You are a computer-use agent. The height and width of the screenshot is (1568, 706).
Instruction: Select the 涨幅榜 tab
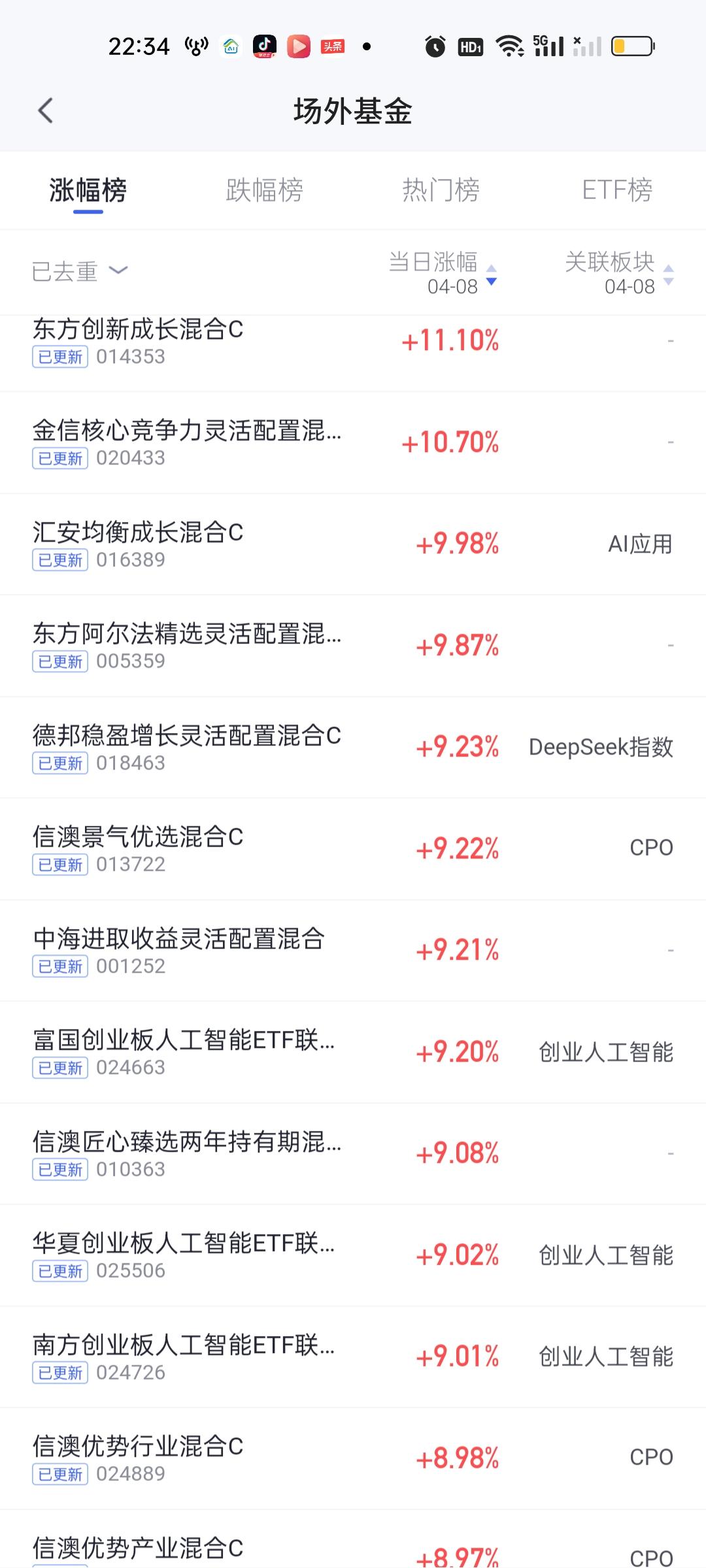click(88, 190)
